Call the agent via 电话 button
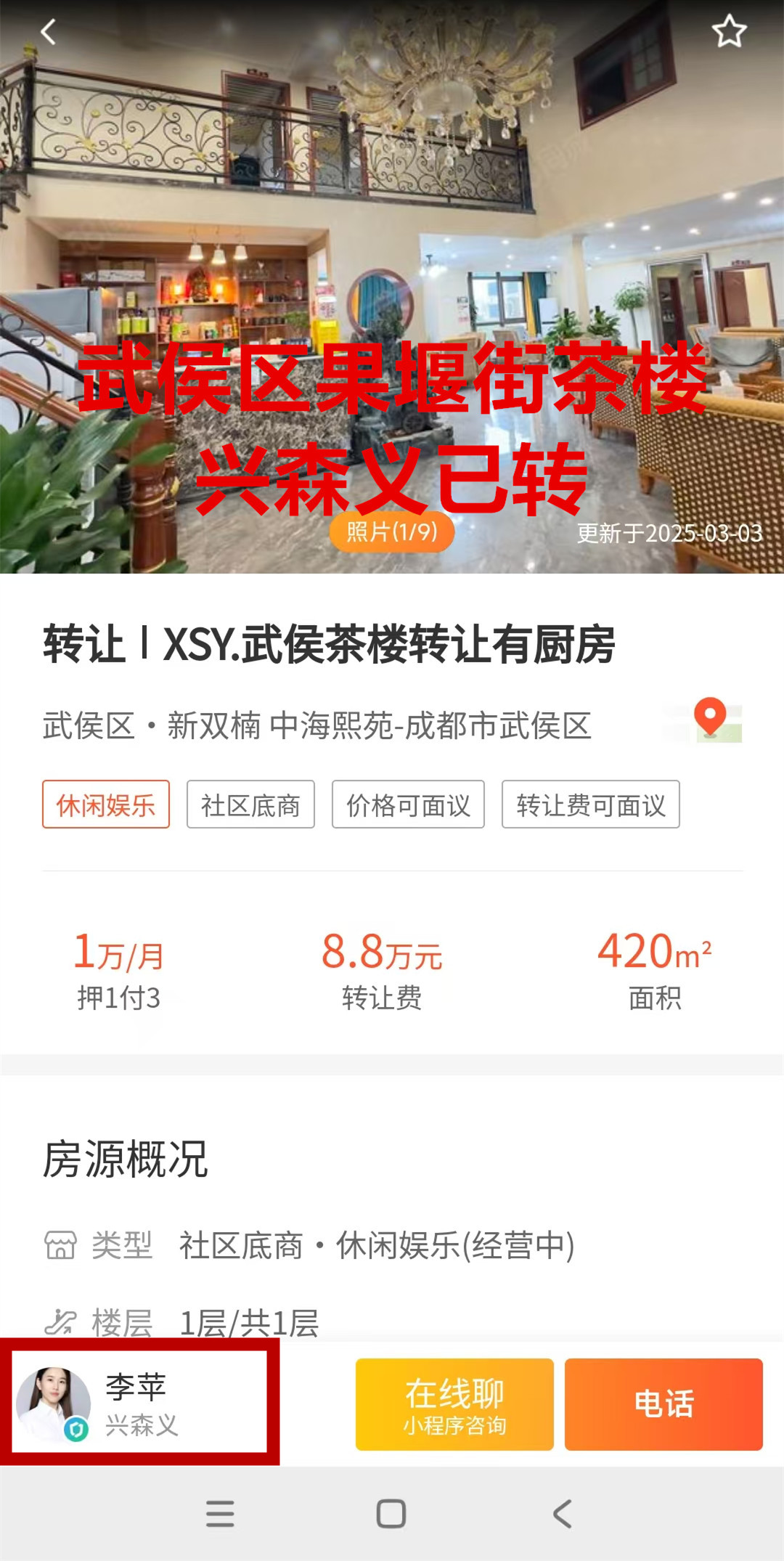Screen dimensions: 784x1561 pyautogui.click(x=663, y=1404)
